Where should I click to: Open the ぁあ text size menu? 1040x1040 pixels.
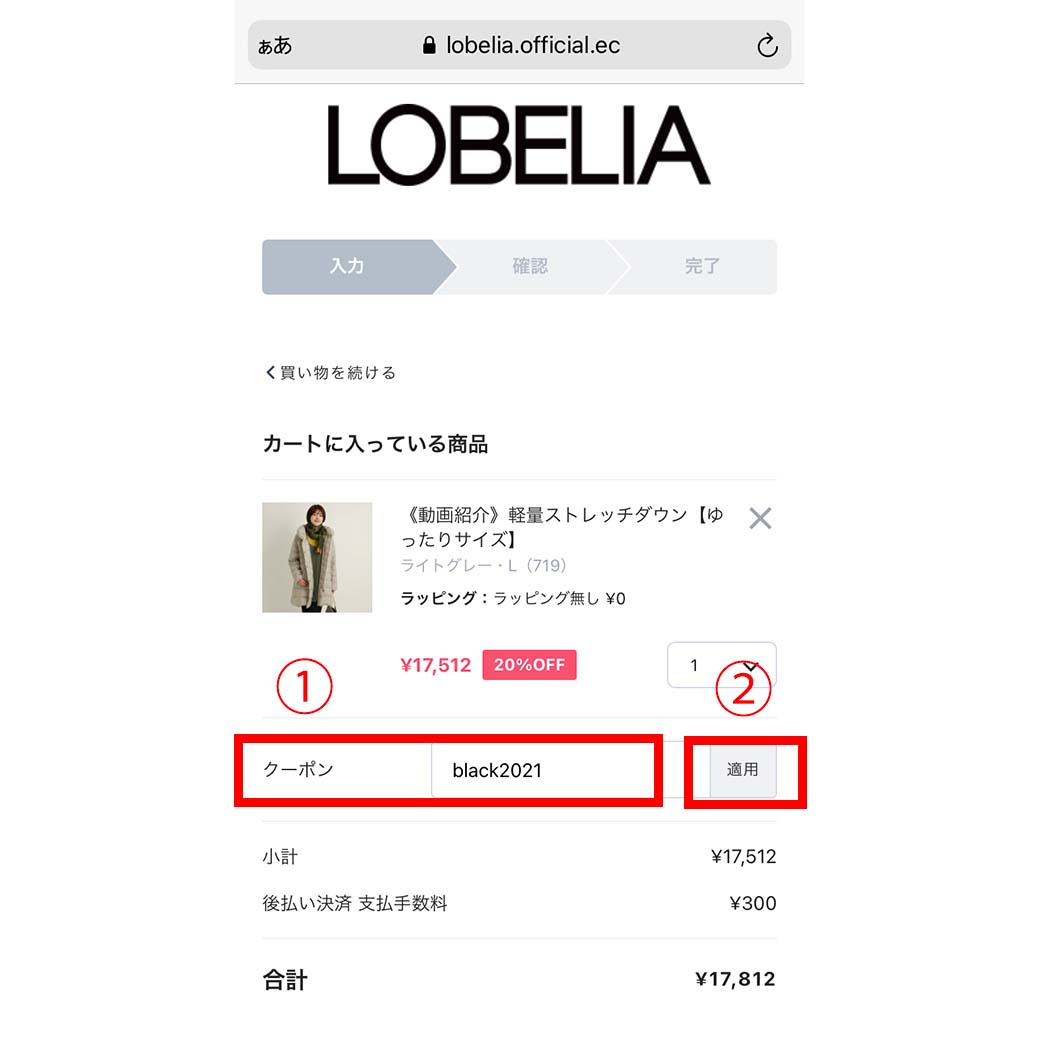click(x=275, y=46)
